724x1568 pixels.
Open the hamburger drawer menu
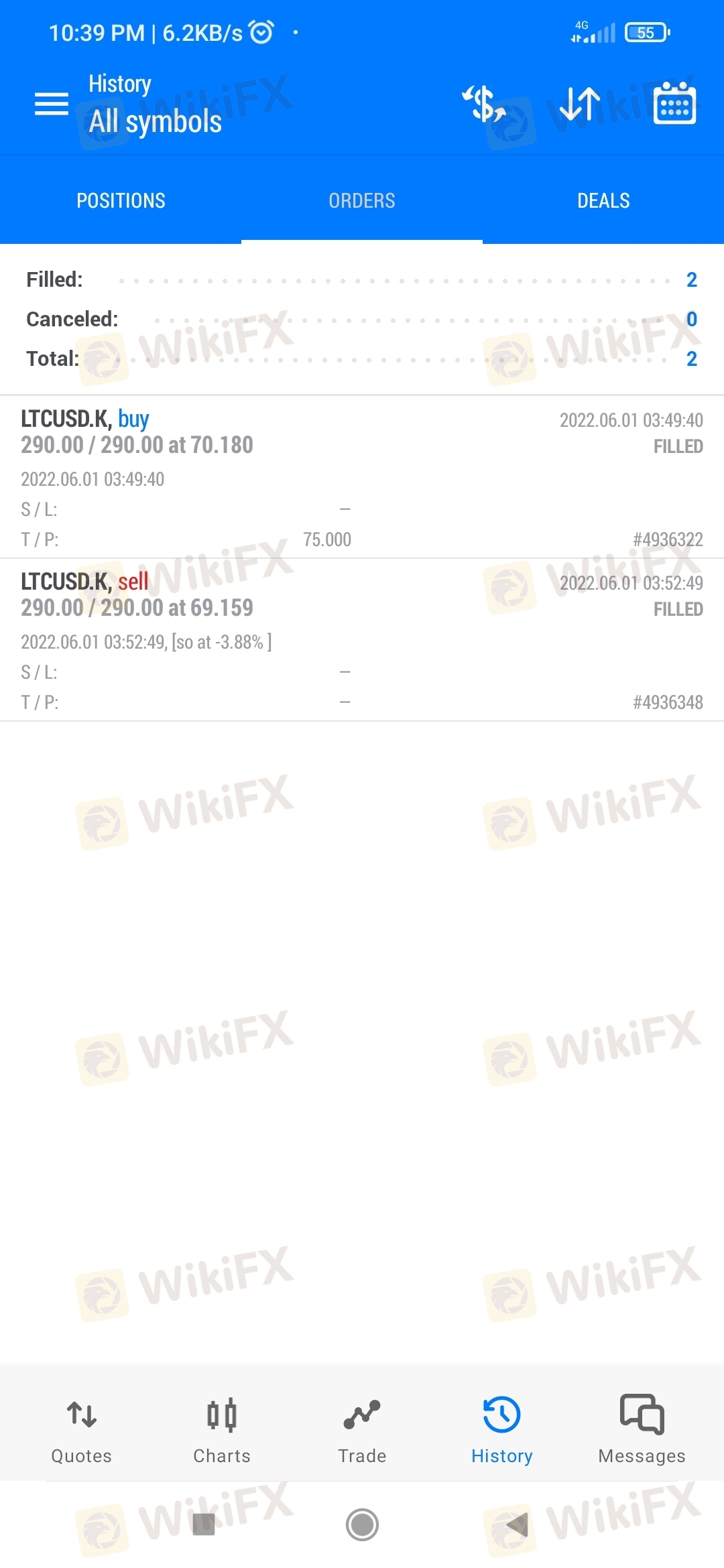52,104
